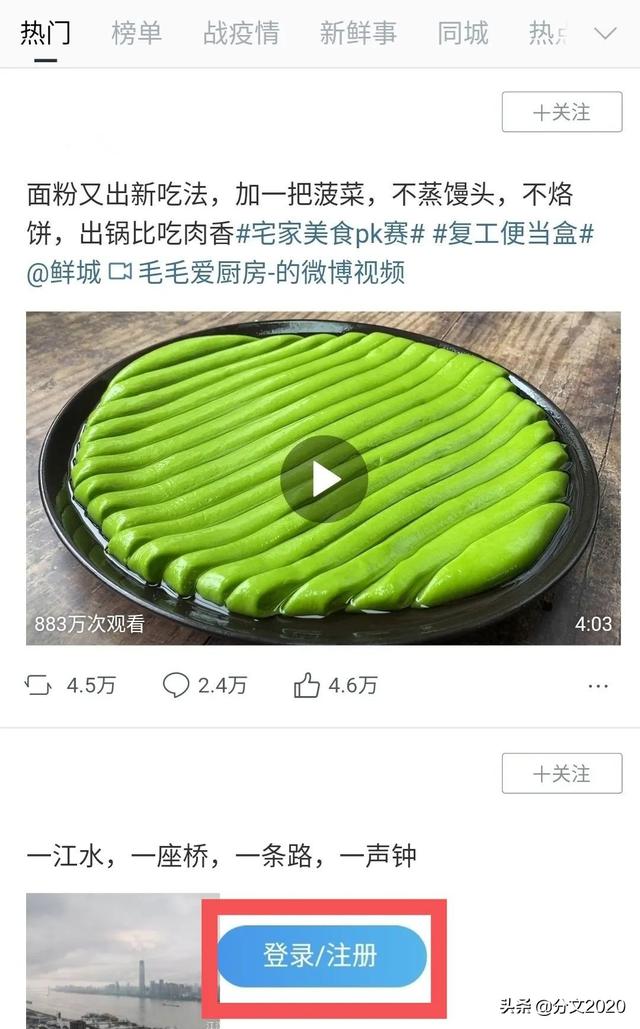This screenshot has width=640, height=1029.
Task: Repost the spinach flour post
Action: coord(69,685)
